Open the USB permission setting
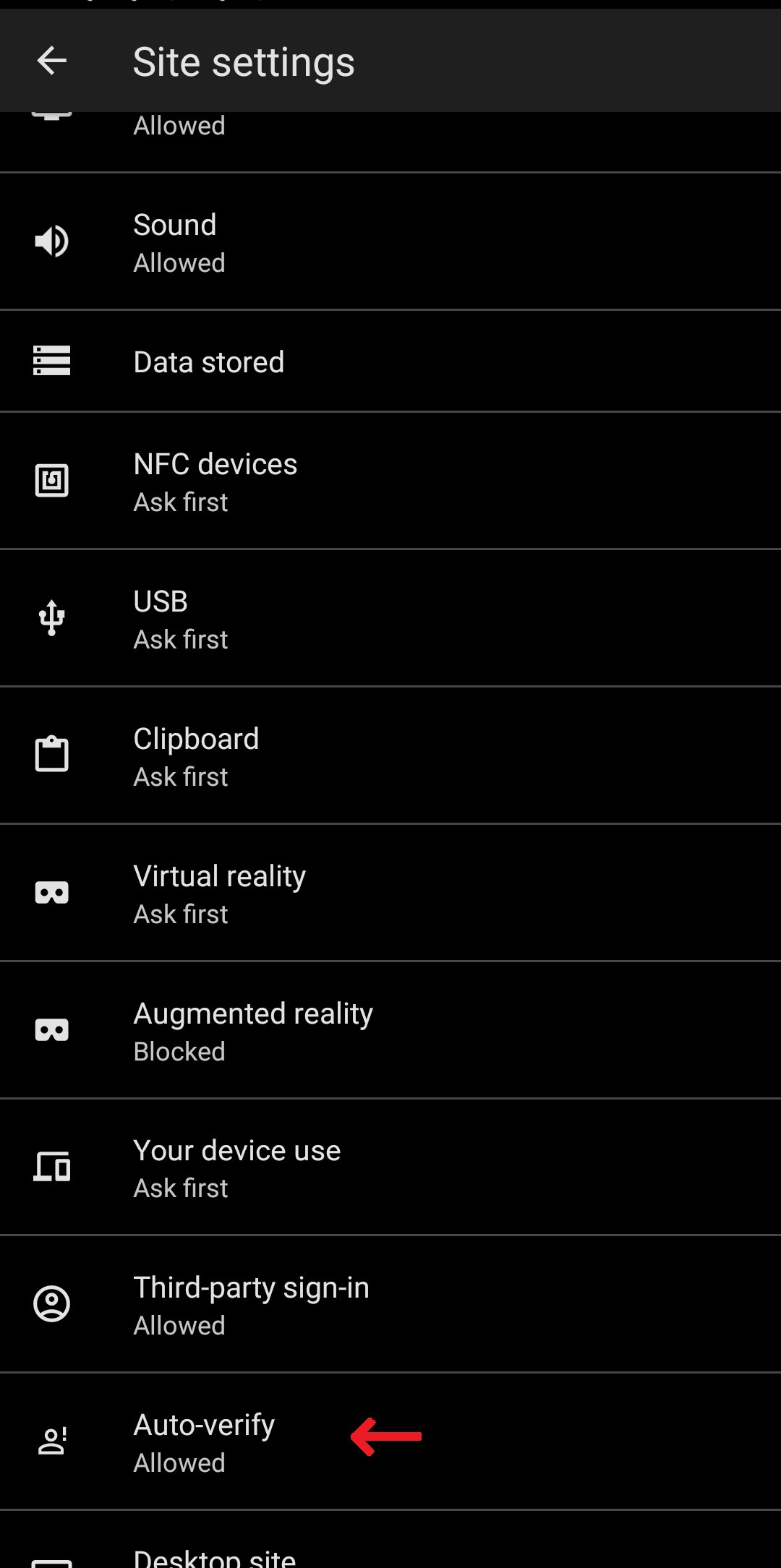Screen dimensions: 781x1568 (x=390, y=619)
